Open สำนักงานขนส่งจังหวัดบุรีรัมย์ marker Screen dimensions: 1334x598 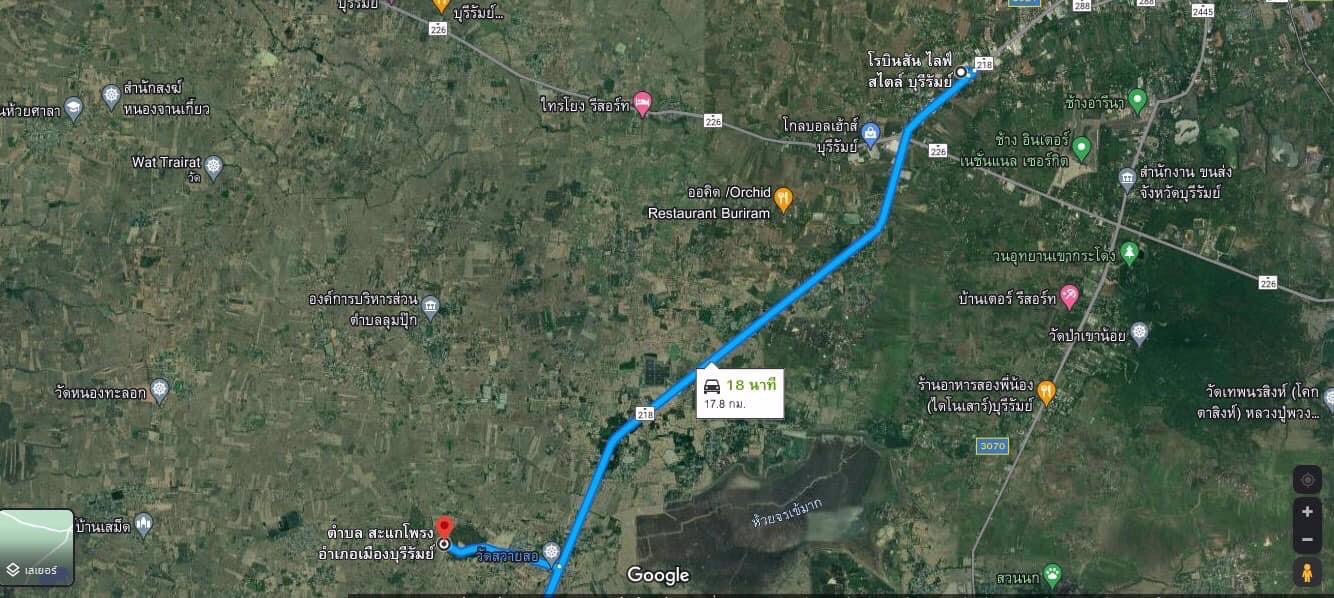(x=1128, y=180)
